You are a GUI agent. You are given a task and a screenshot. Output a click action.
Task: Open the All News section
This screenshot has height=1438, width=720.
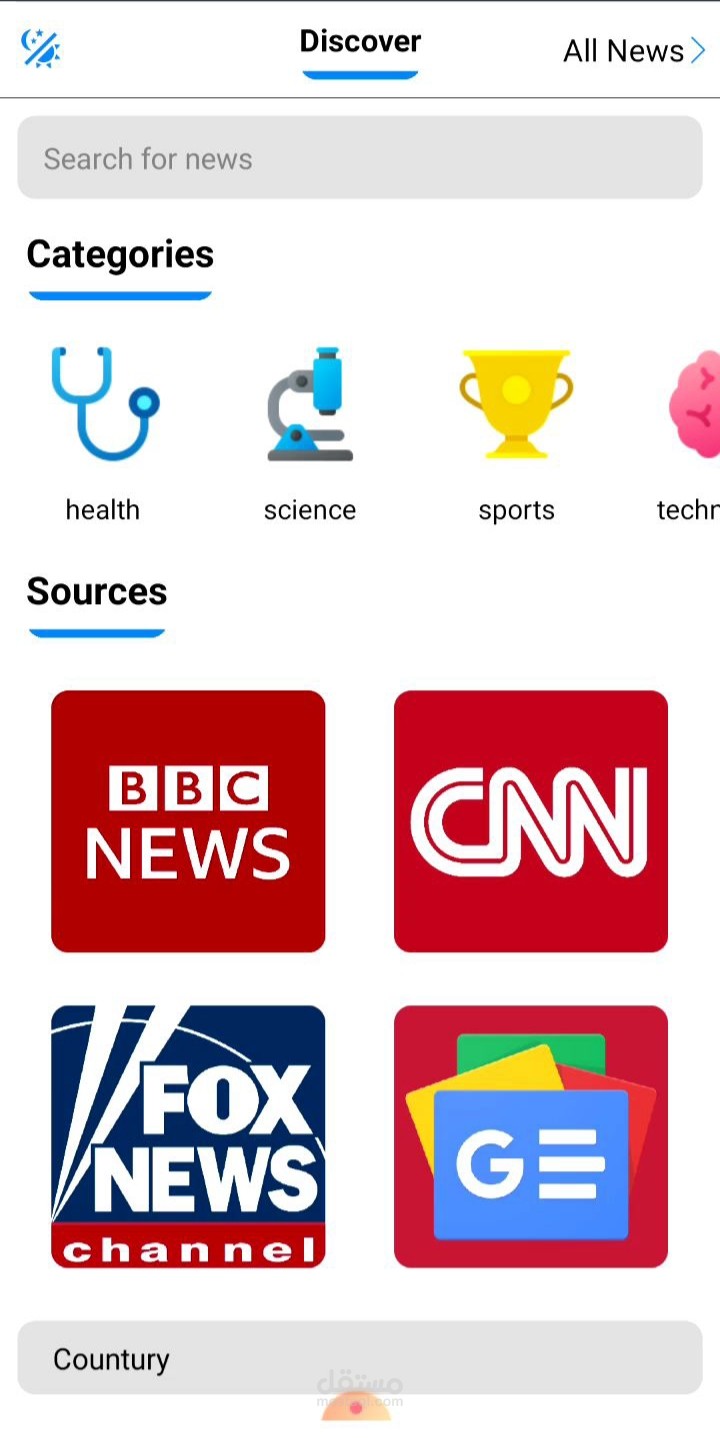[622, 50]
